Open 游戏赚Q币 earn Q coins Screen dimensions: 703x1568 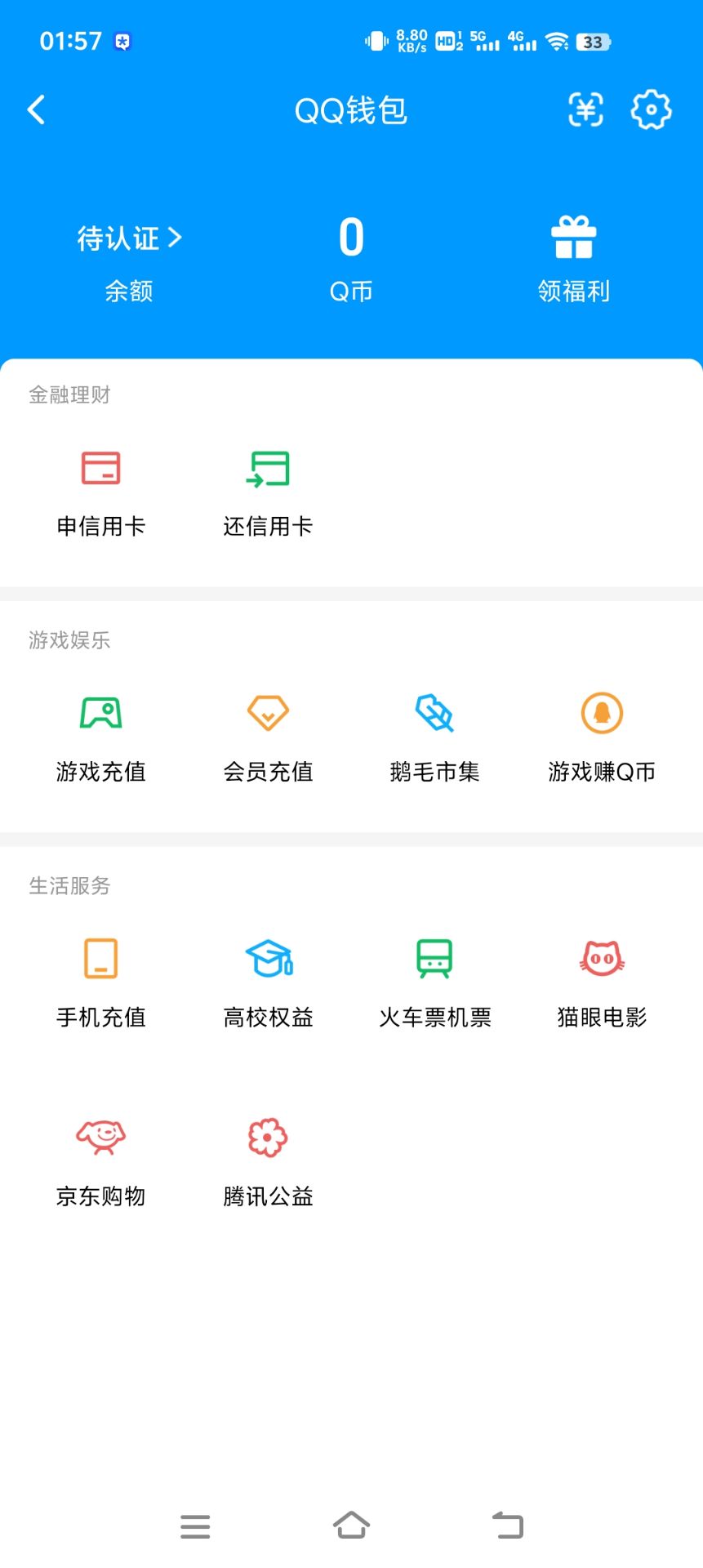[602, 735]
